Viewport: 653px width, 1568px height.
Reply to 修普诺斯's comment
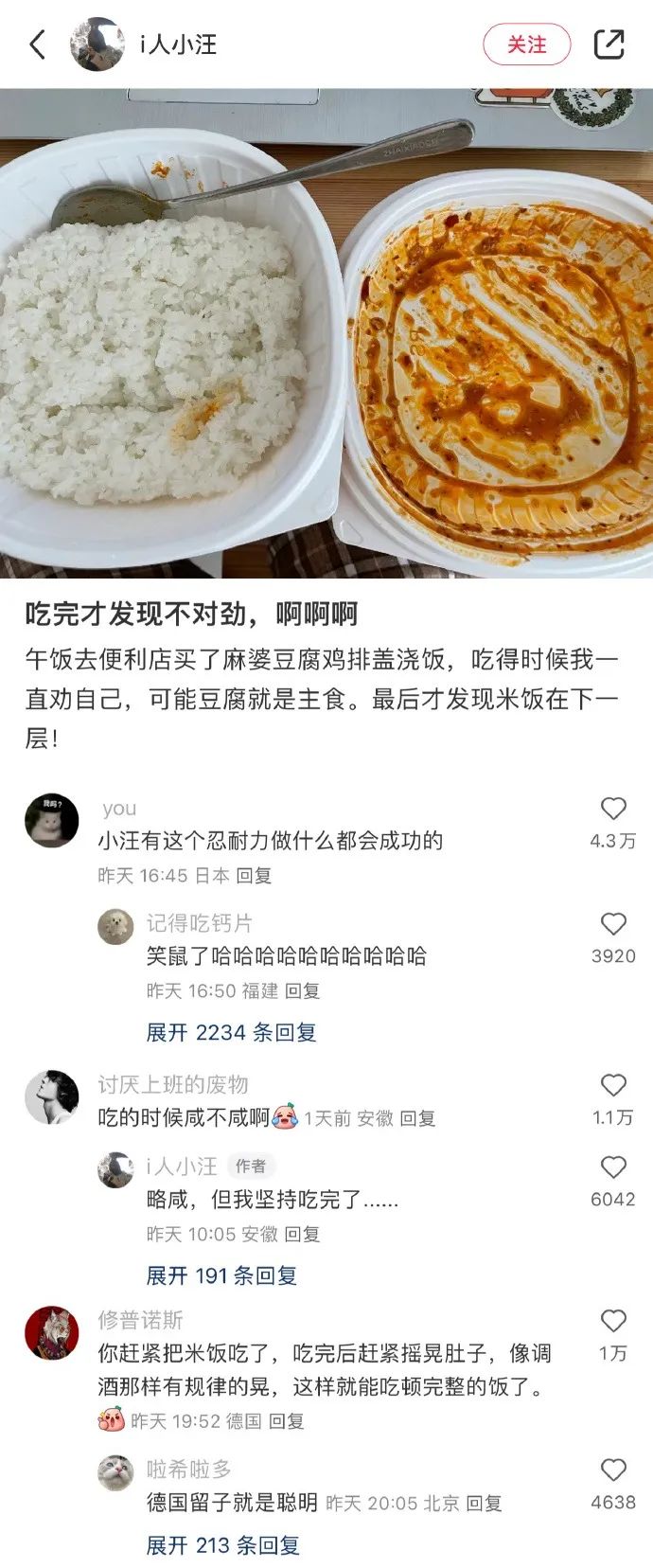tap(286, 1421)
